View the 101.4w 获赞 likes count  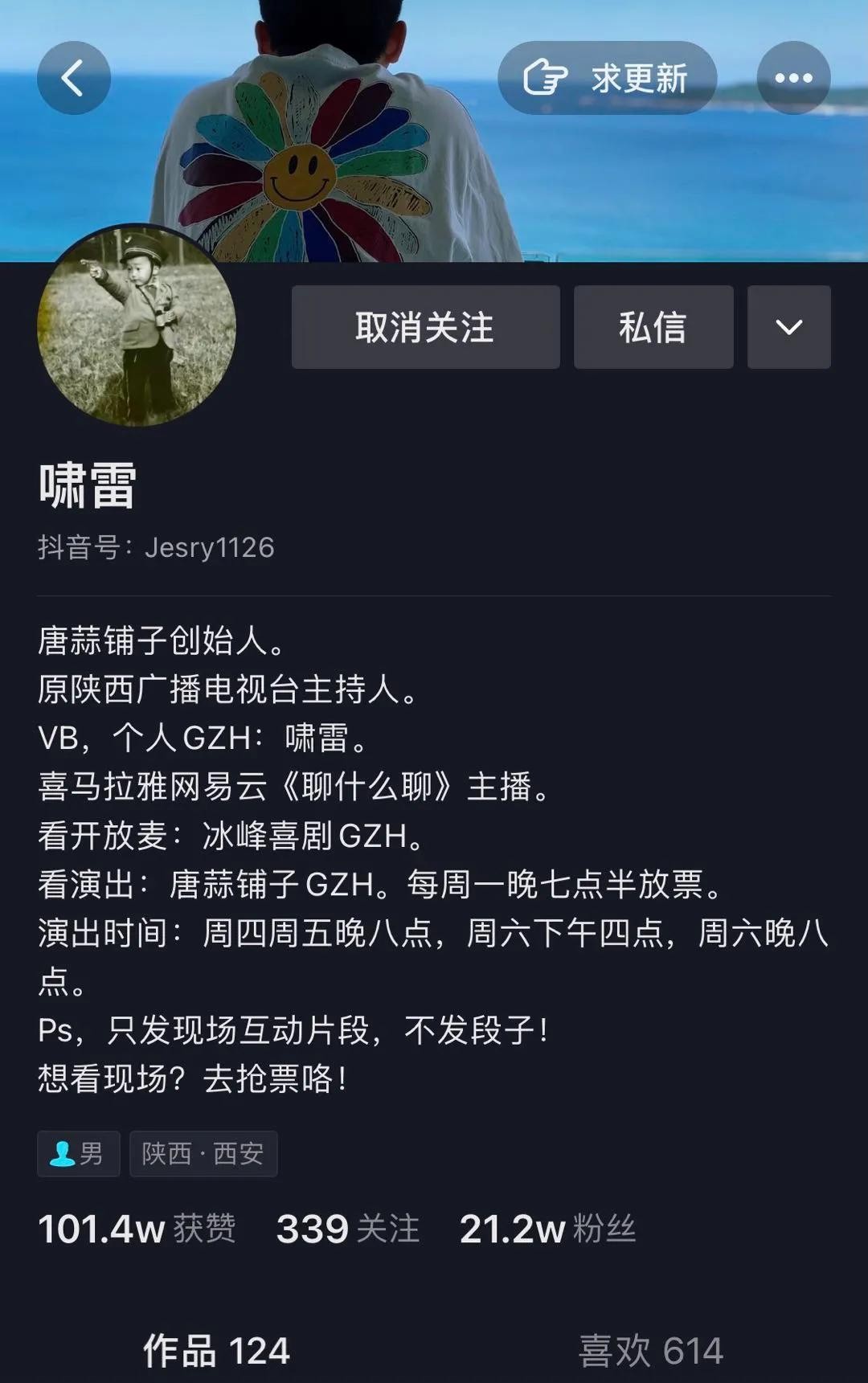point(137,1229)
